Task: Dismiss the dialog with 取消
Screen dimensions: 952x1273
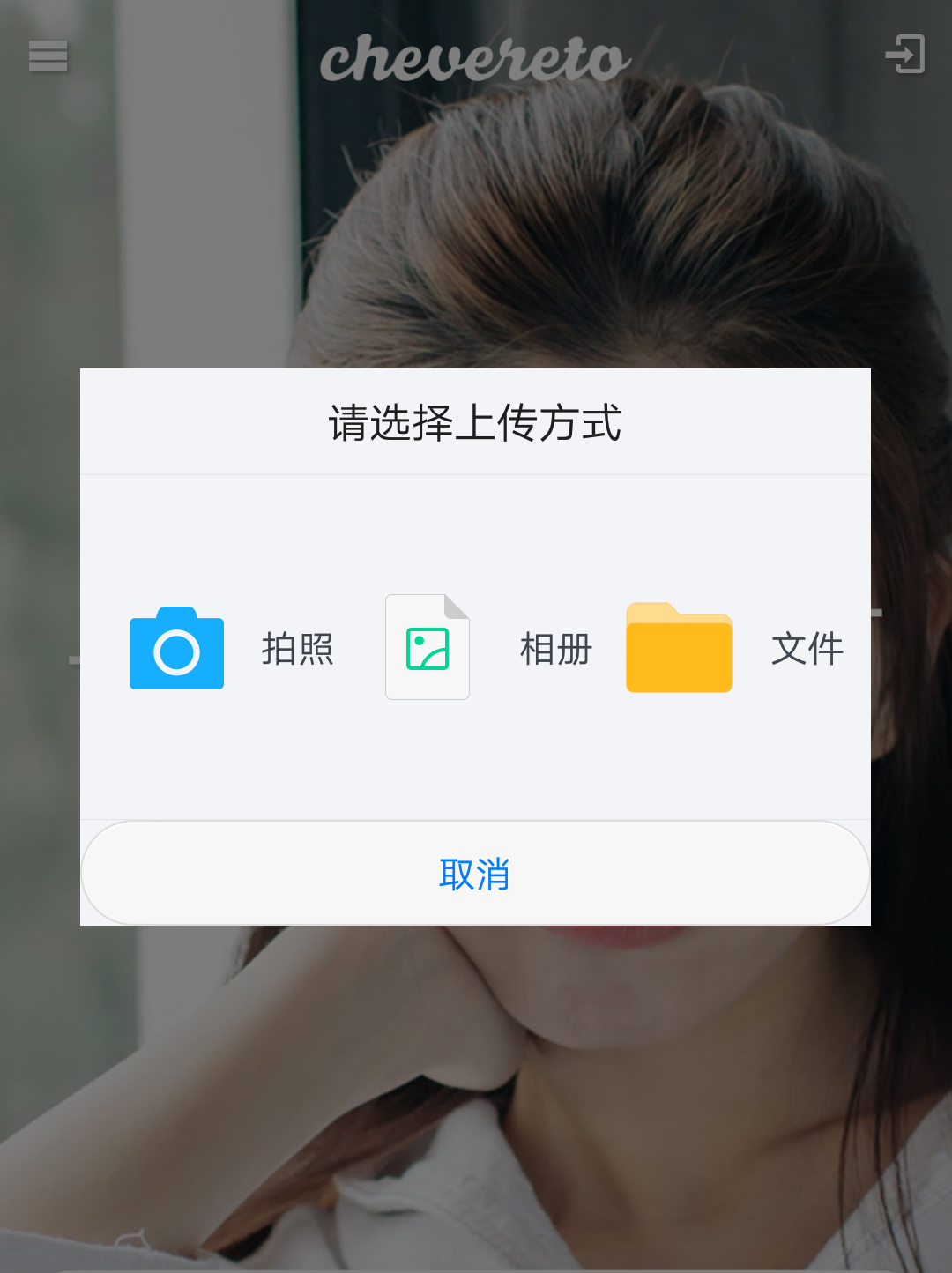Action: click(x=475, y=874)
